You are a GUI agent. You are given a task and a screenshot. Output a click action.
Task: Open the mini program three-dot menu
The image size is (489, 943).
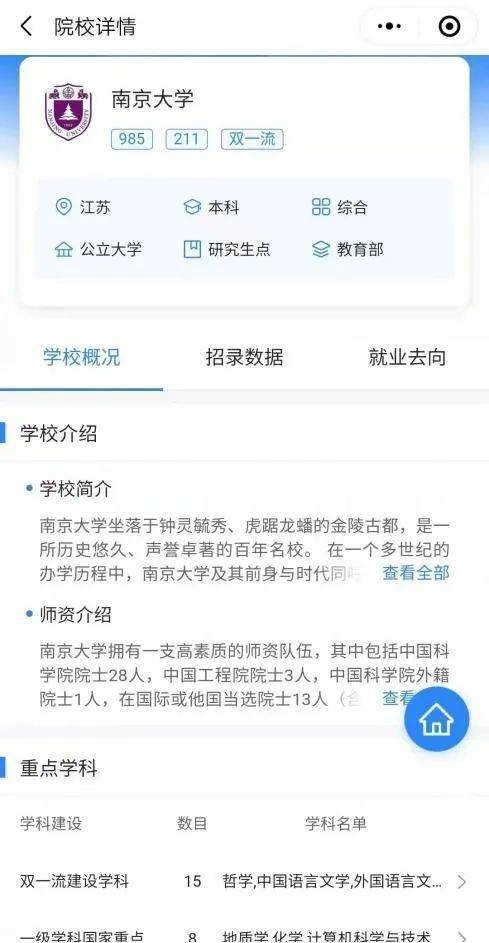389,26
